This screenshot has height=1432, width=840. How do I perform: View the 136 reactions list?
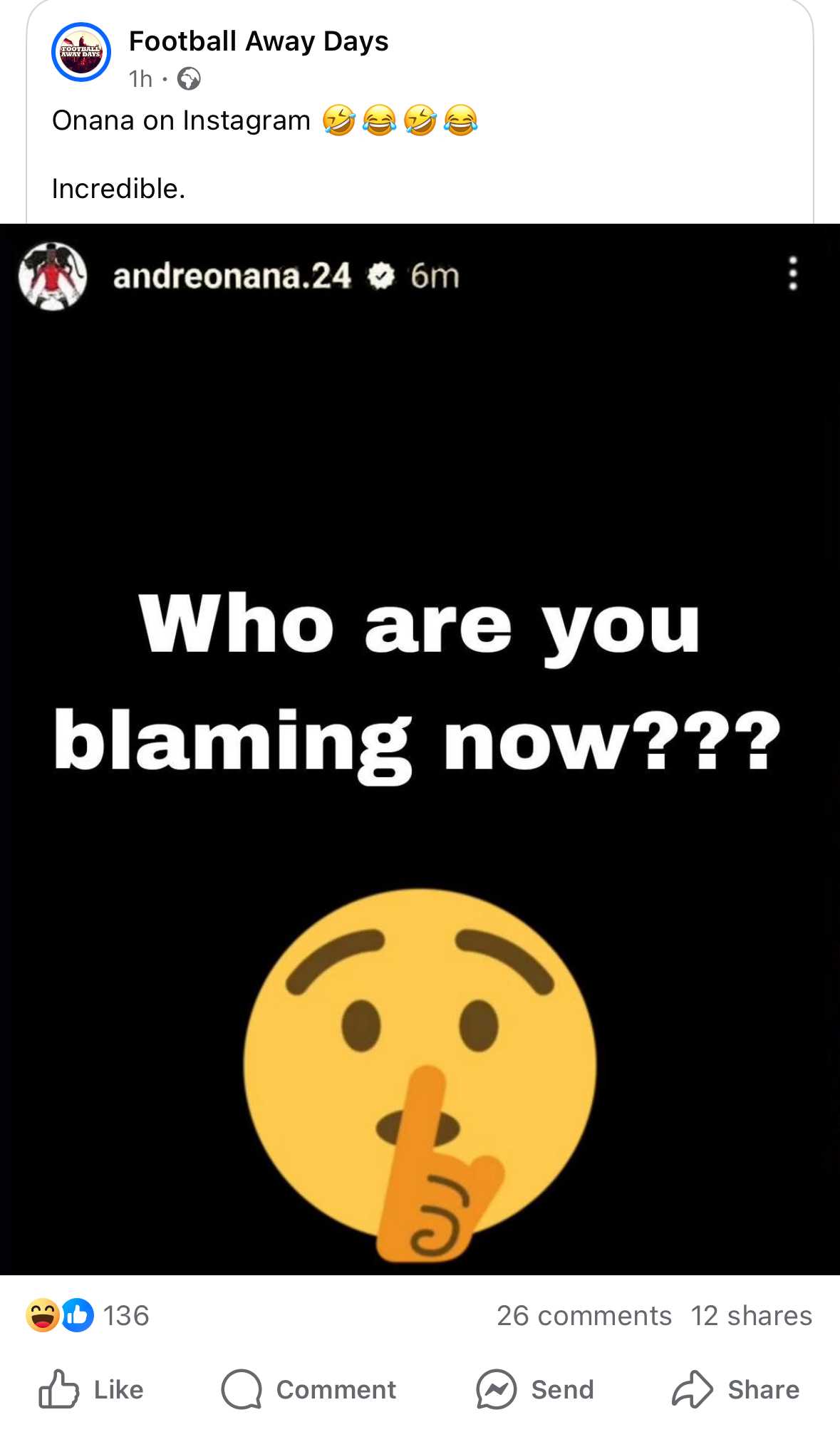[x=88, y=1315]
